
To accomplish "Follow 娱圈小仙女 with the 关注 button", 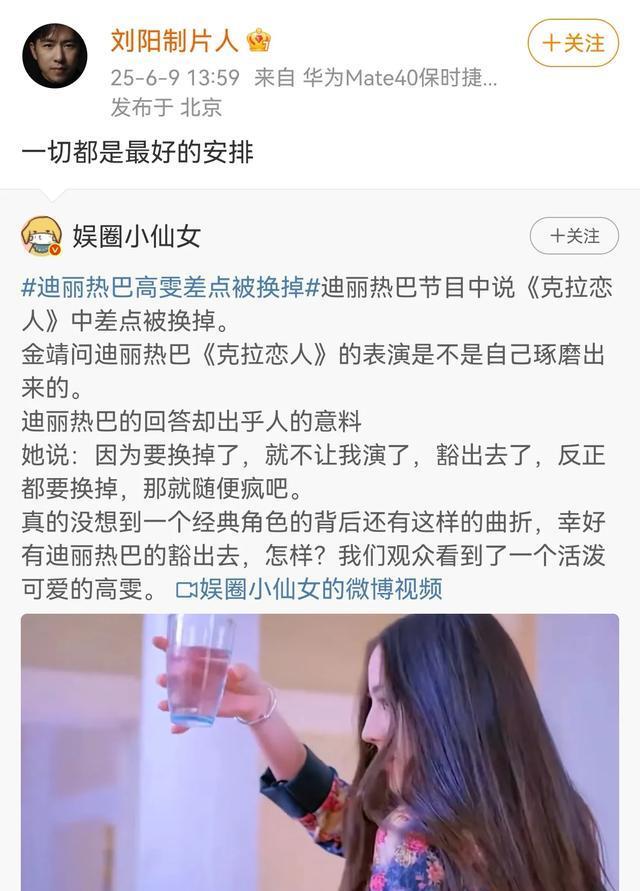I will click(x=574, y=236).
